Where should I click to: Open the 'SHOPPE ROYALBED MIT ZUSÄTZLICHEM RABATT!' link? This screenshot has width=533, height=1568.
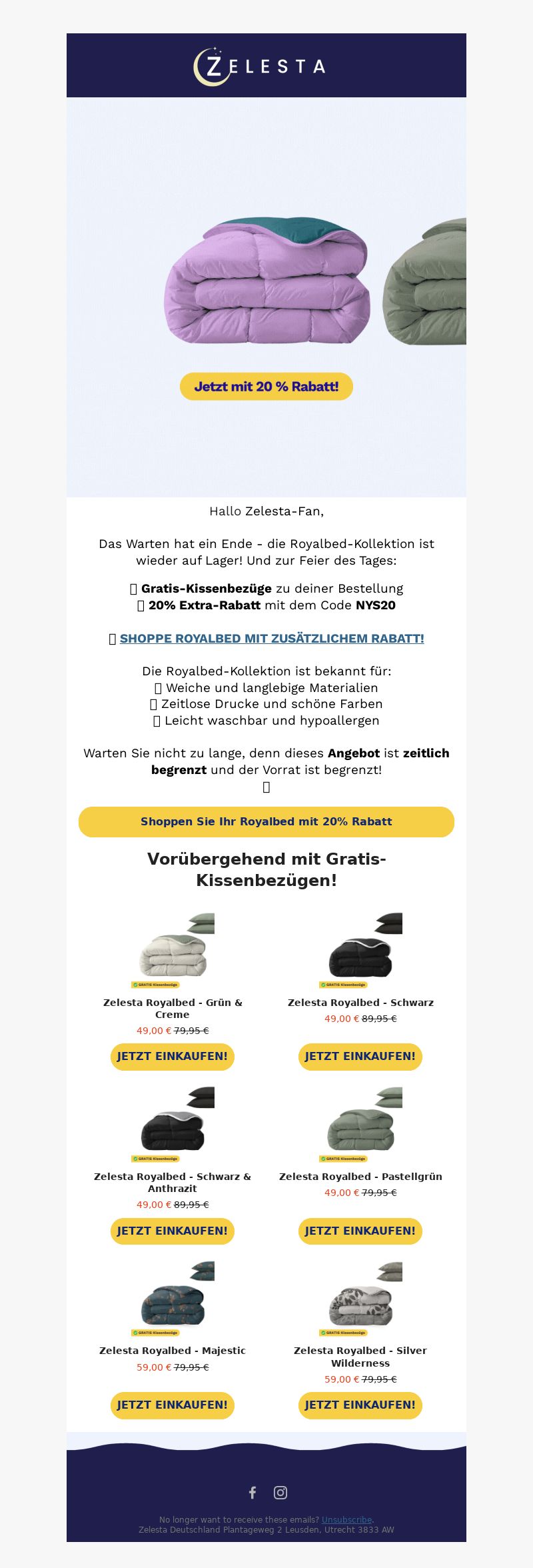[272, 638]
